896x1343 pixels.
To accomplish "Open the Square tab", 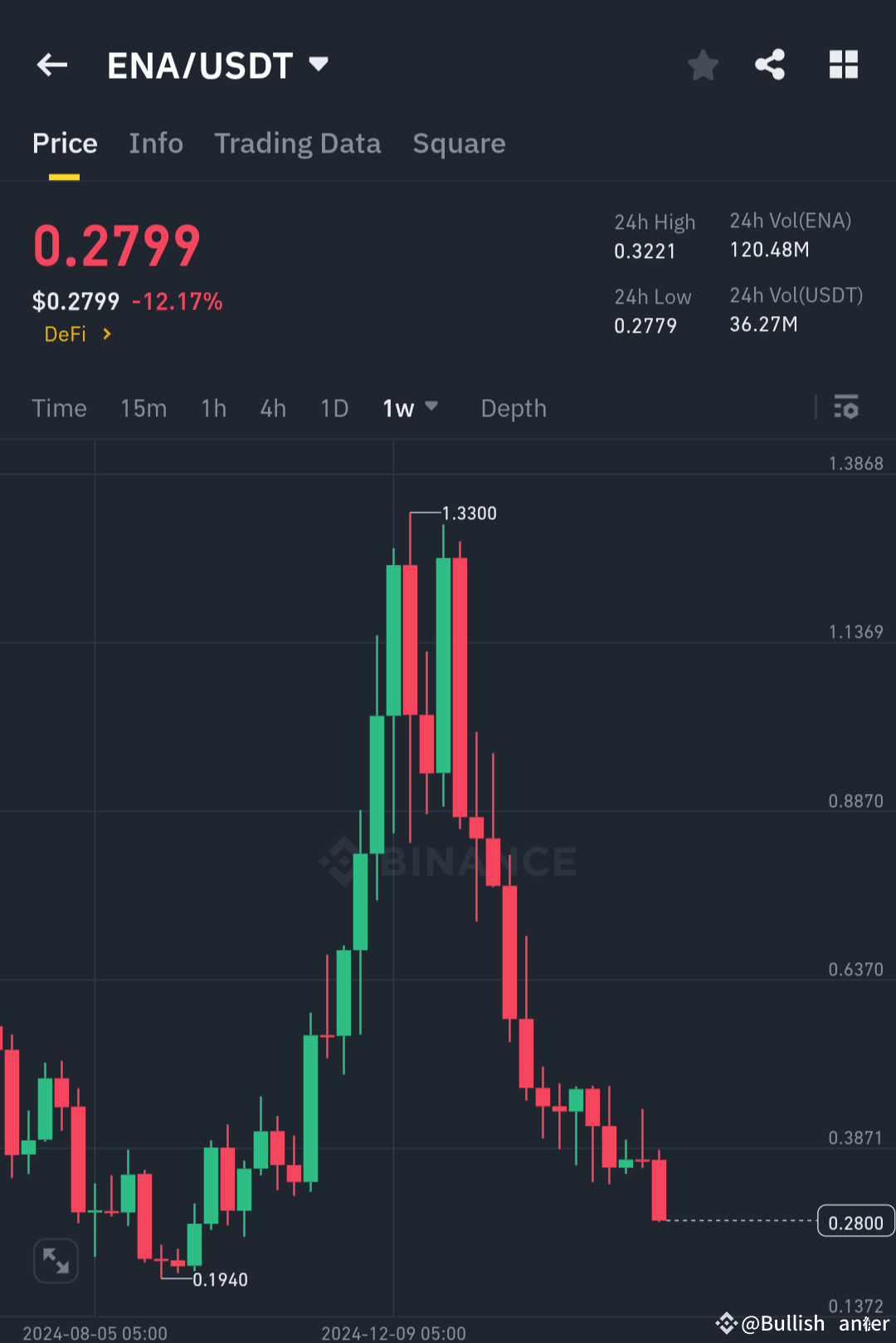I will click(459, 144).
